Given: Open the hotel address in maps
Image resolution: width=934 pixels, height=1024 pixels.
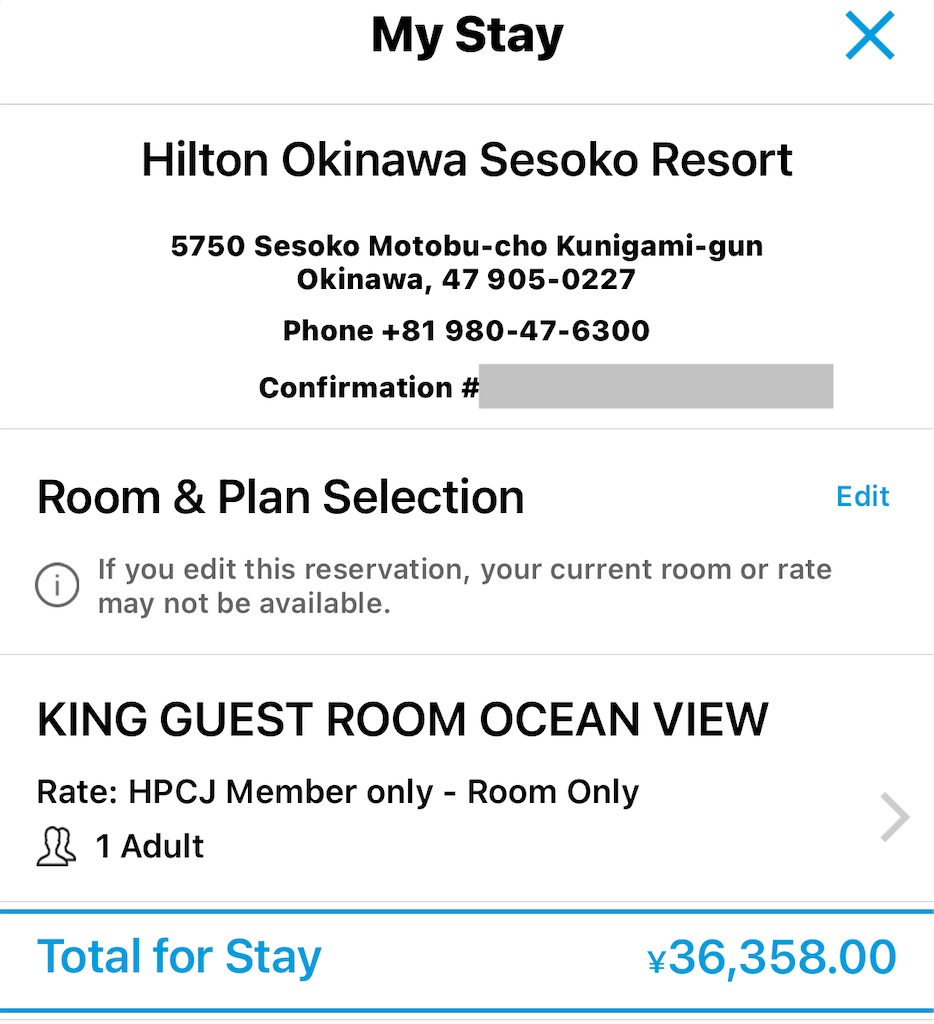Looking at the screenshot, I should (x=466, y=262).
